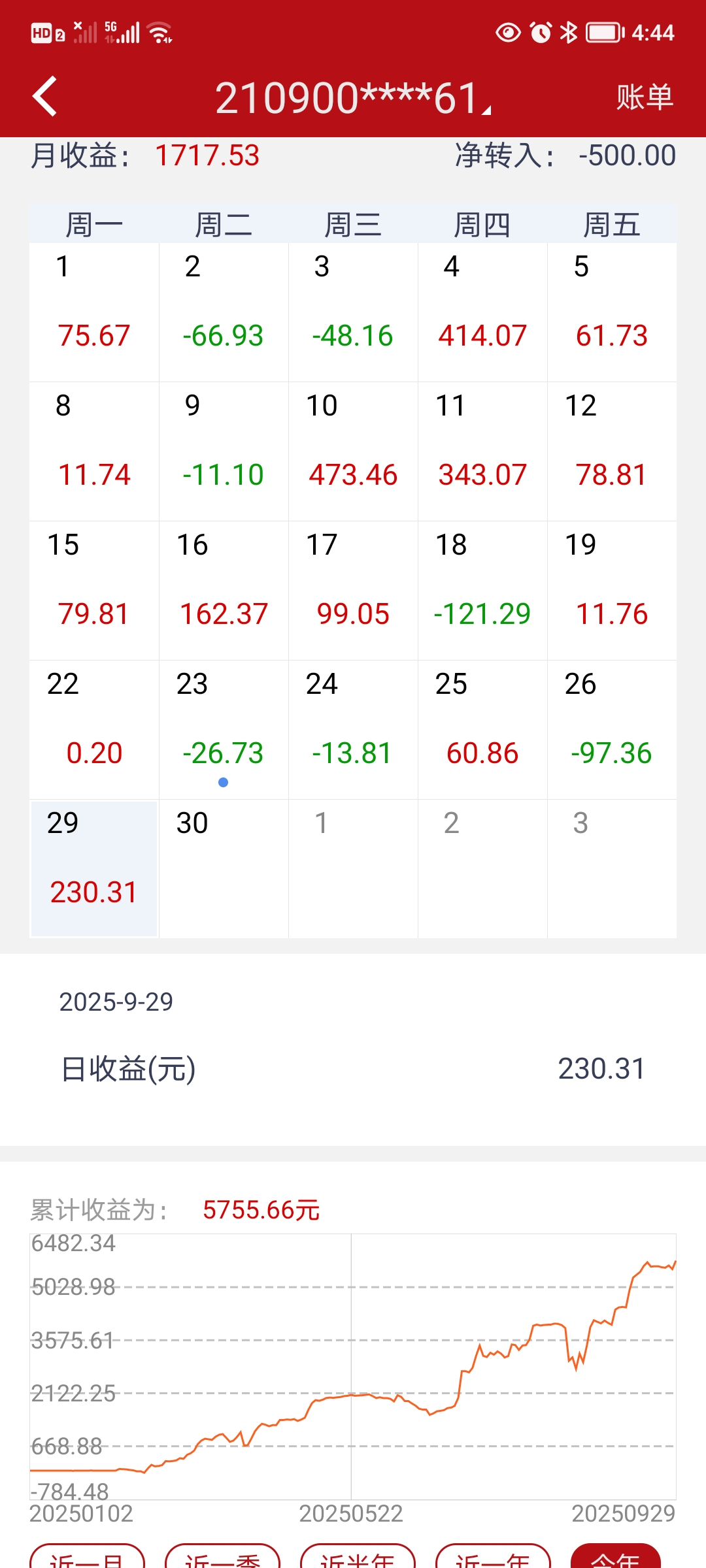Choose day 26 showing -97.36
Viewport: 706px width, 1568px height.
612,730
